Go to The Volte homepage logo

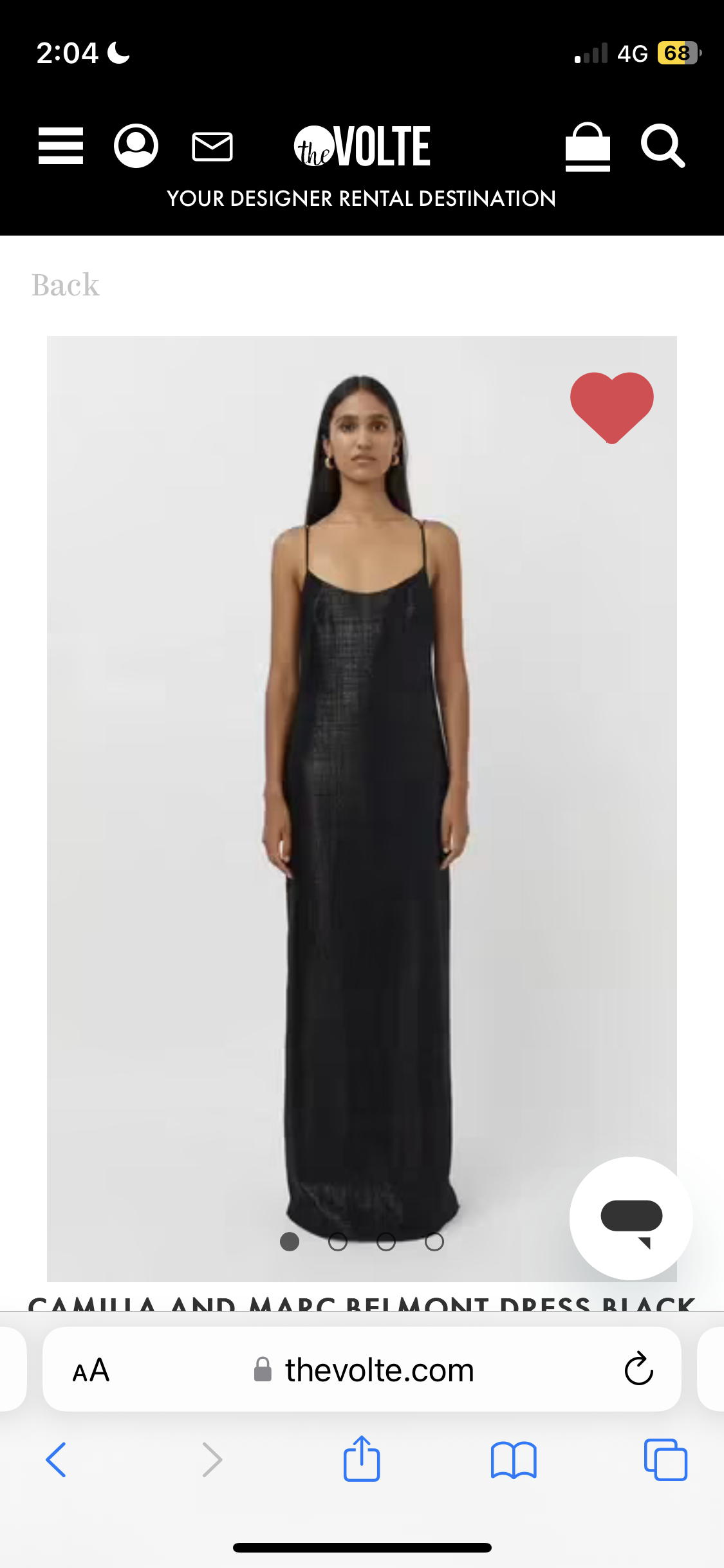[x=362, y=146]
